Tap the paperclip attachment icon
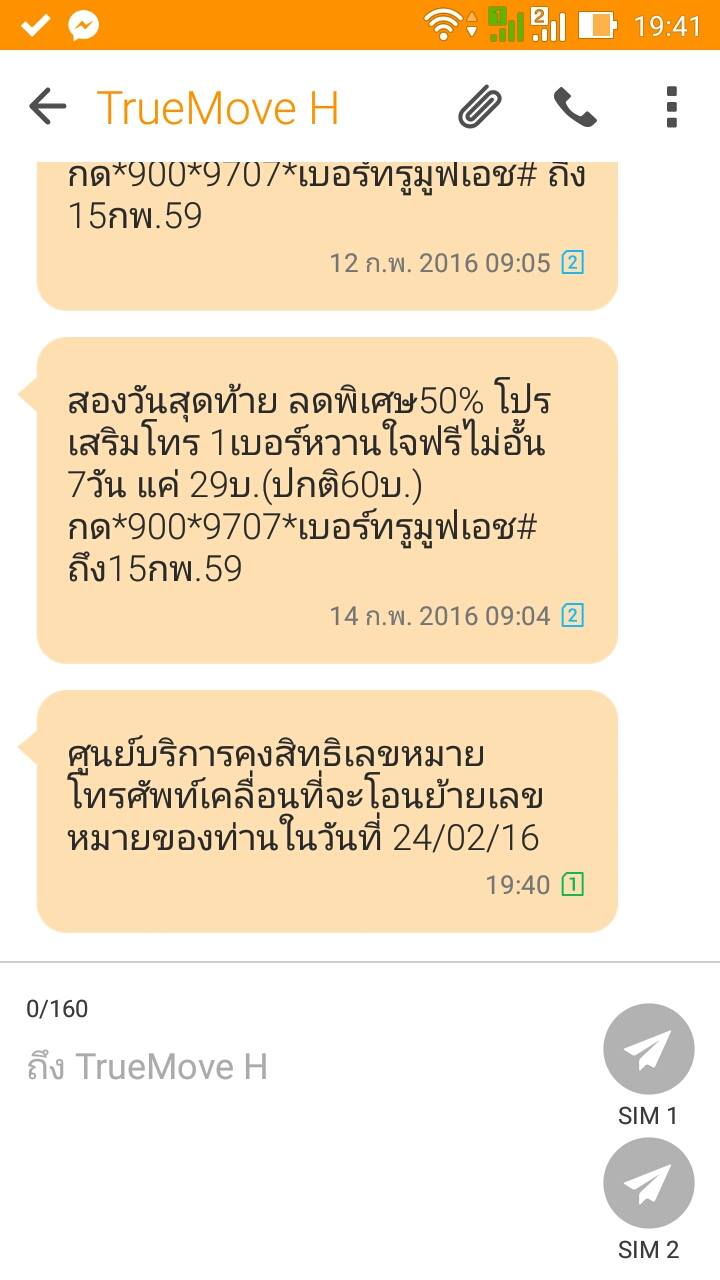720x1280 pixels. click(480, 106)
